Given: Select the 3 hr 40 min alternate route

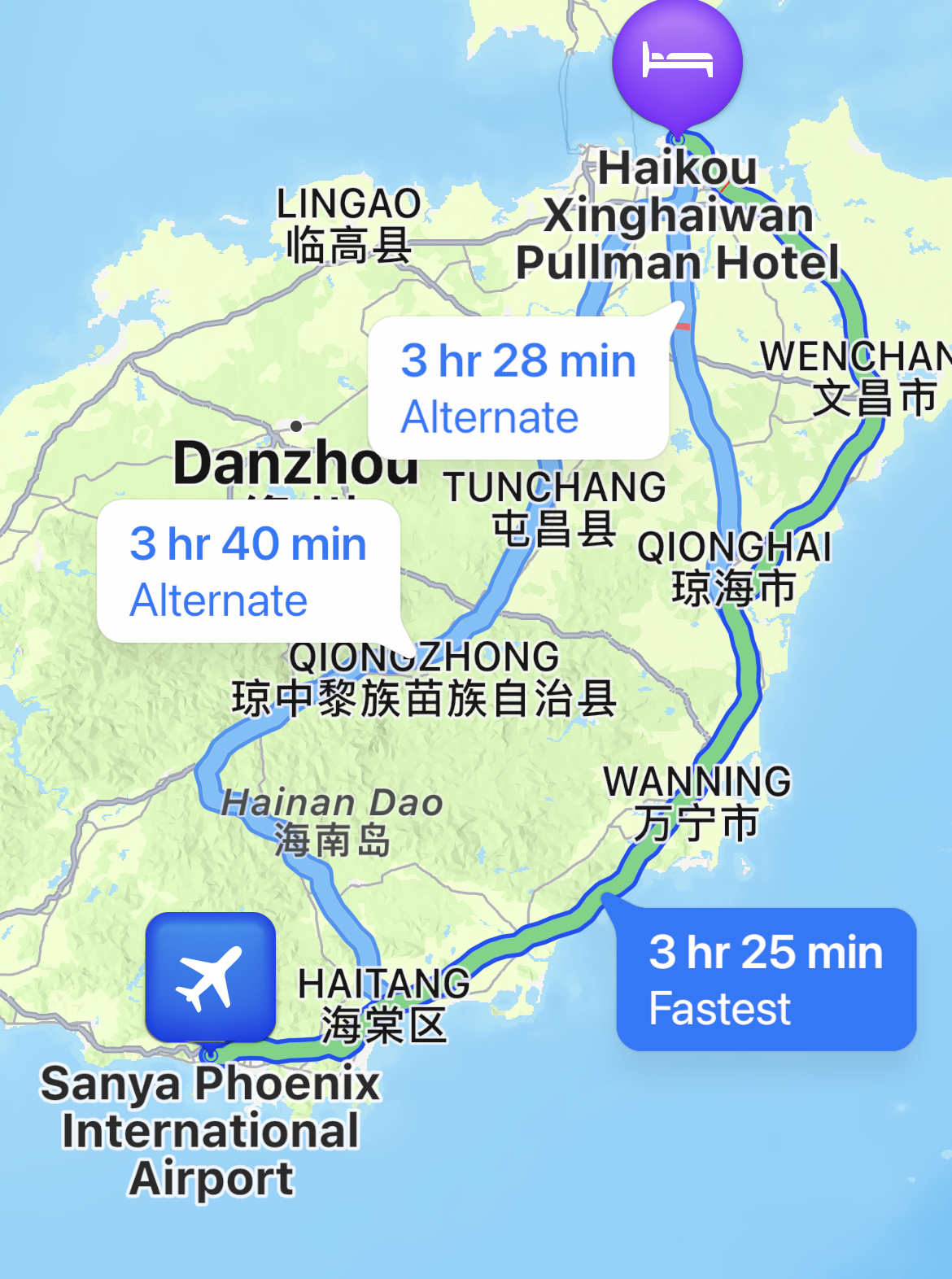Looking at the screenshot, I should tap(248, 571).
